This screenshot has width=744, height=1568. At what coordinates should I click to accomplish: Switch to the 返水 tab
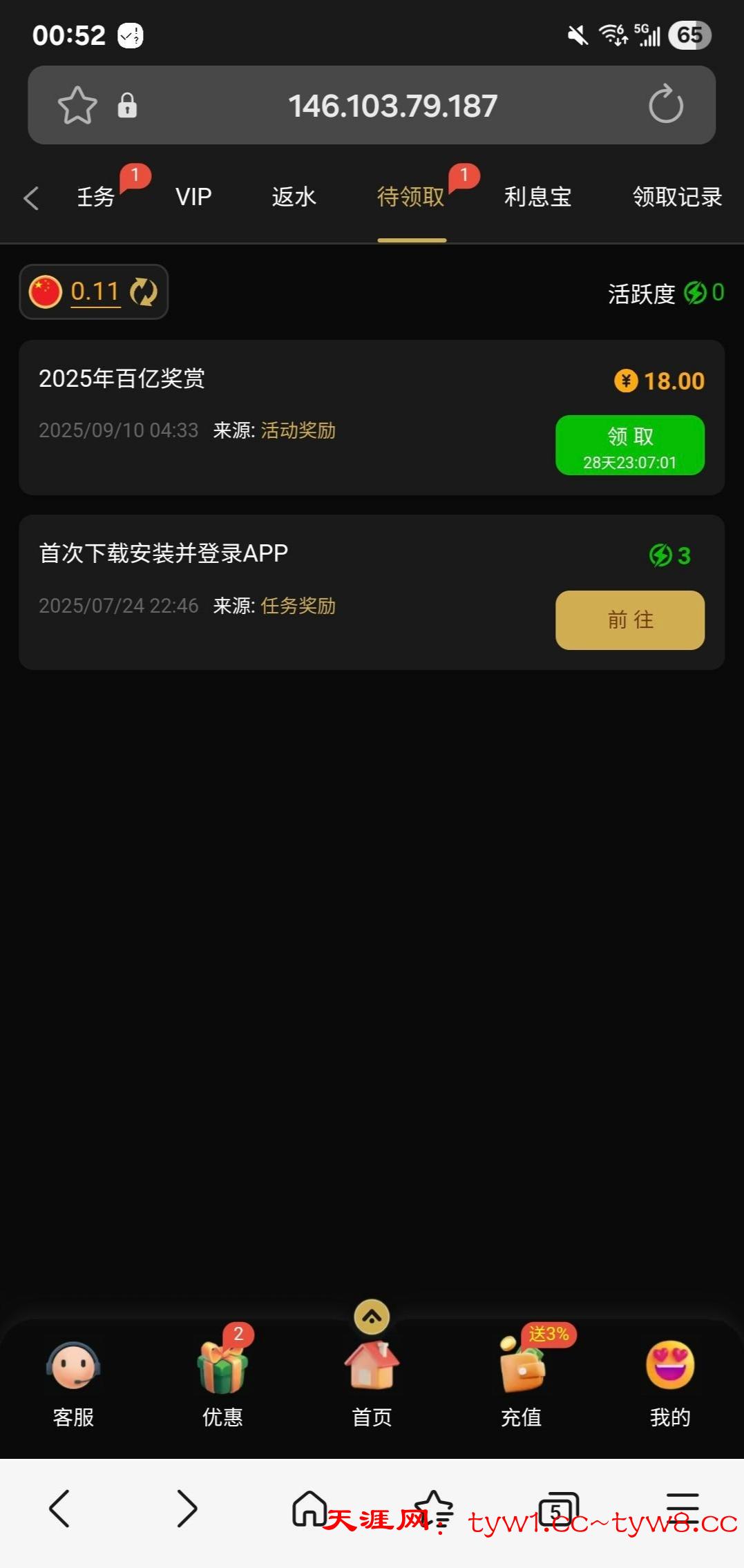[294, 197]
